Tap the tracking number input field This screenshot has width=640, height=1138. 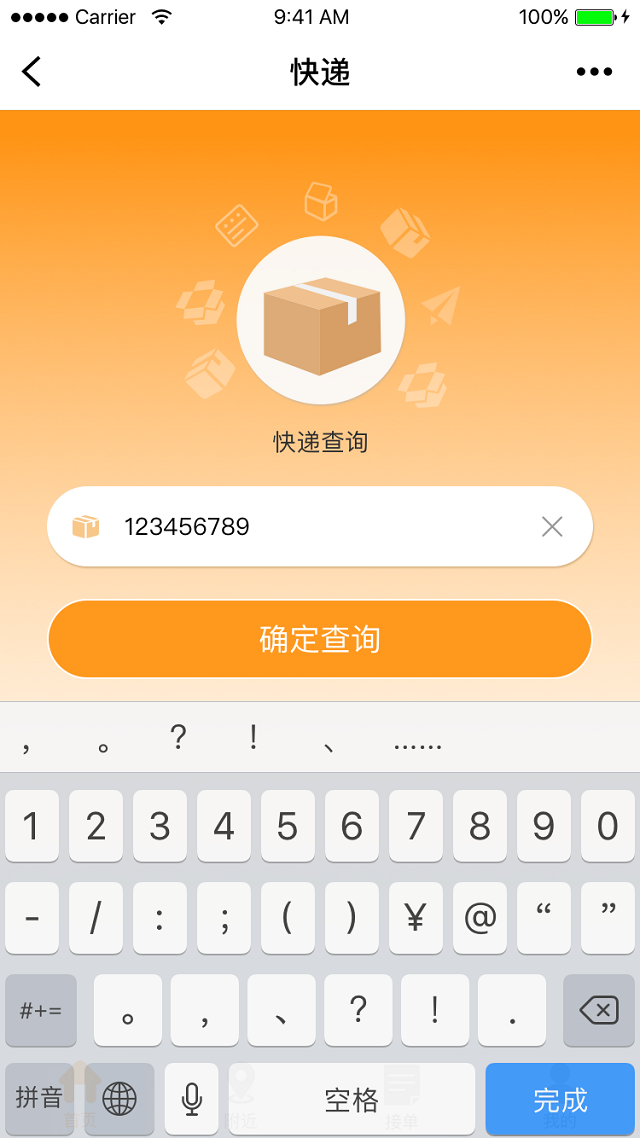(320, 526)
